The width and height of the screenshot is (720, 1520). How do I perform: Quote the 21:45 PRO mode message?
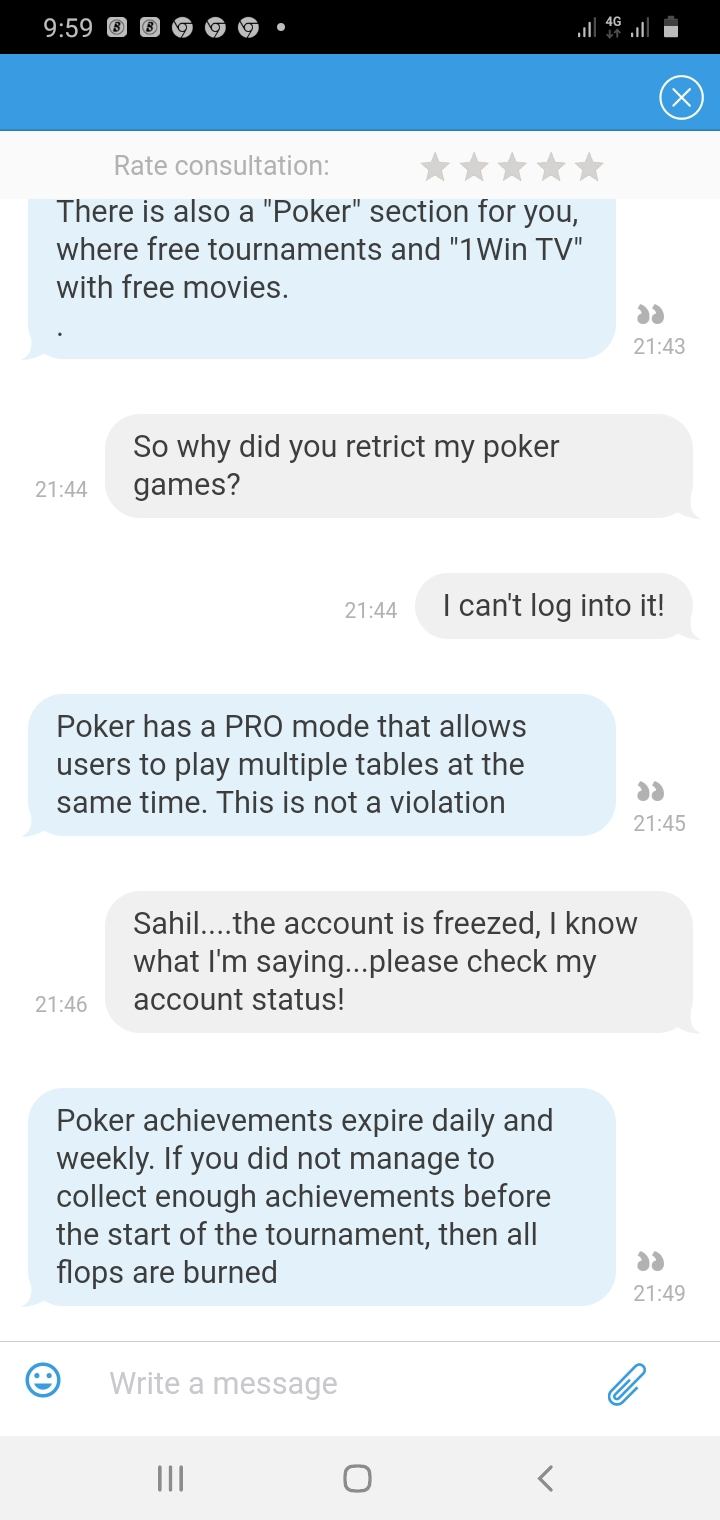(651, 791)
